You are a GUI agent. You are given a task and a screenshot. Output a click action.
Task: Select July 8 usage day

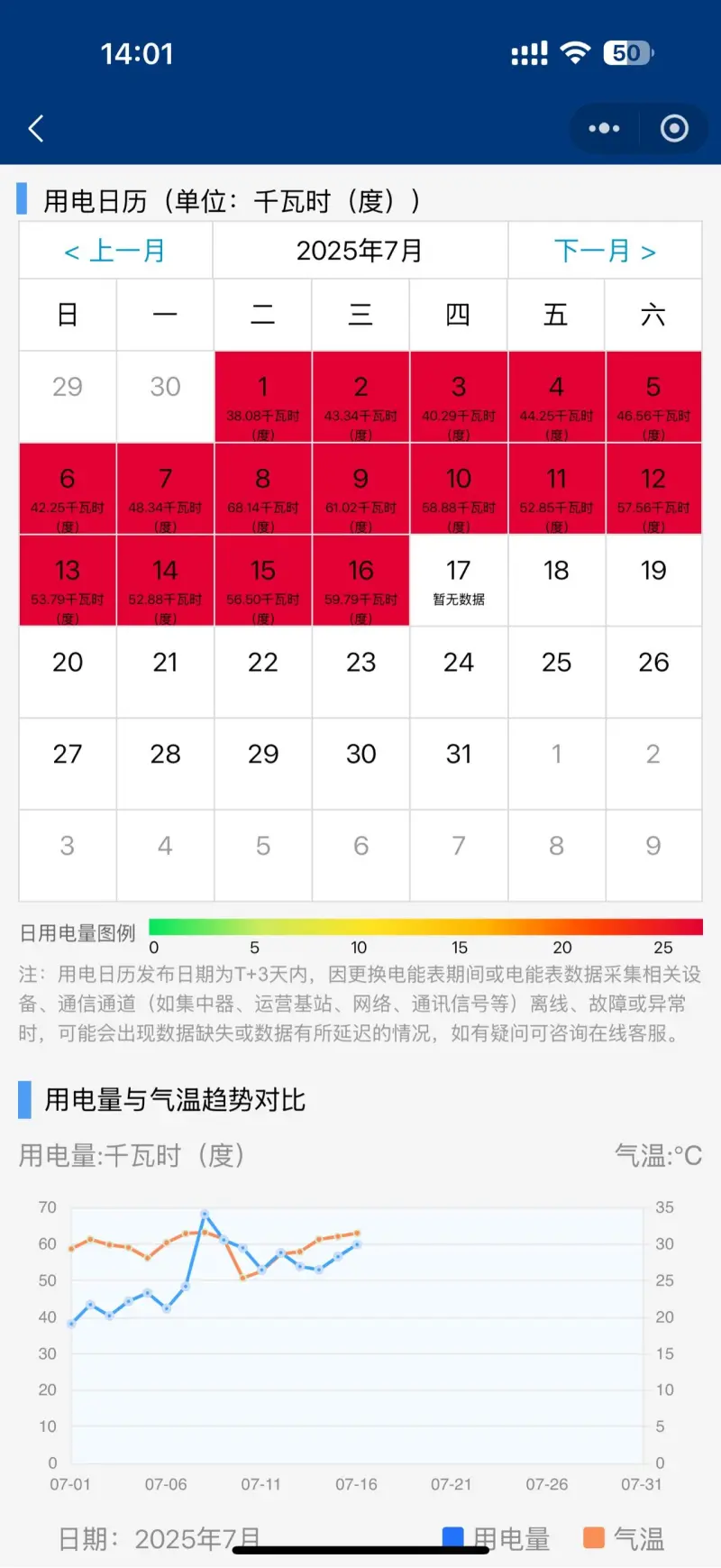click(x=263, y=489)
